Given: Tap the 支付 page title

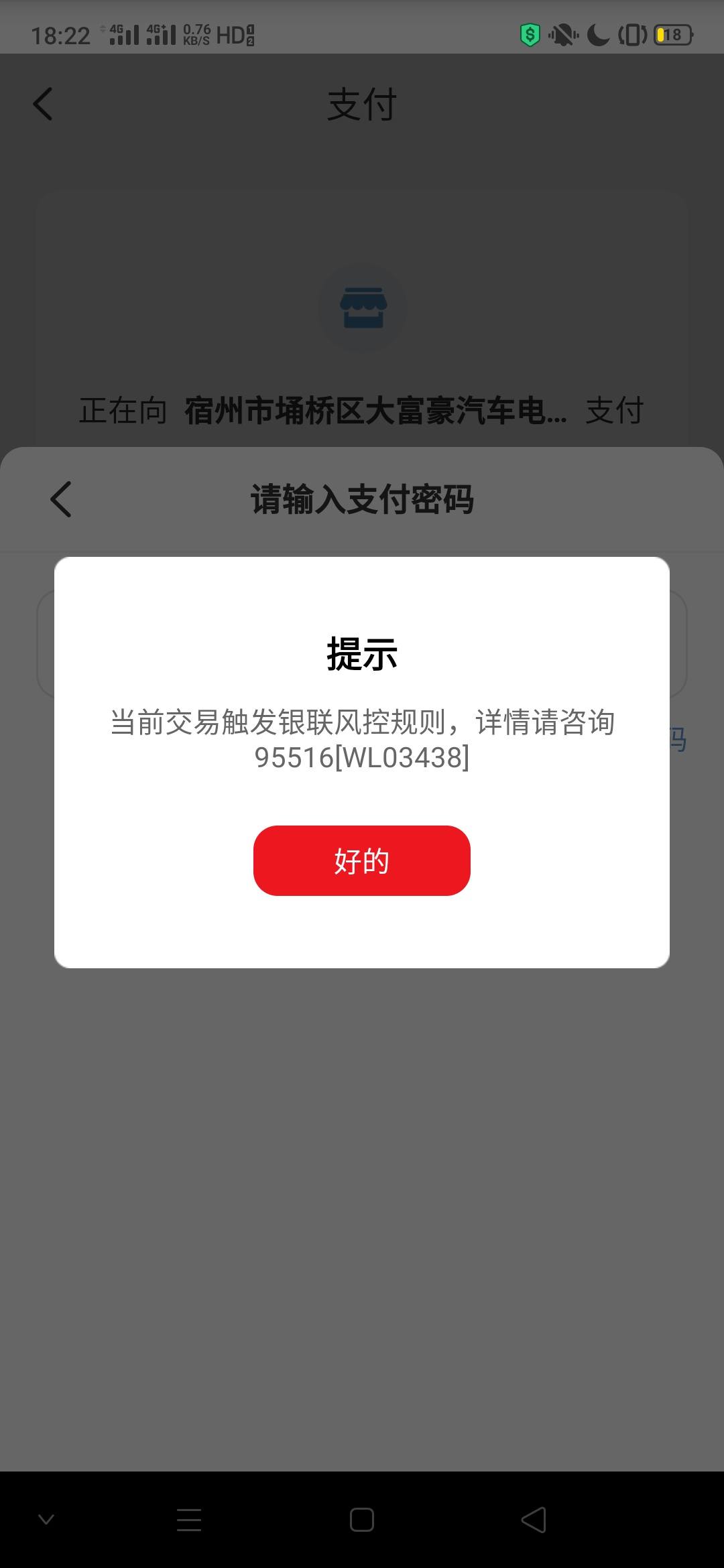Looking at the screenshot, I should (362, 105).
